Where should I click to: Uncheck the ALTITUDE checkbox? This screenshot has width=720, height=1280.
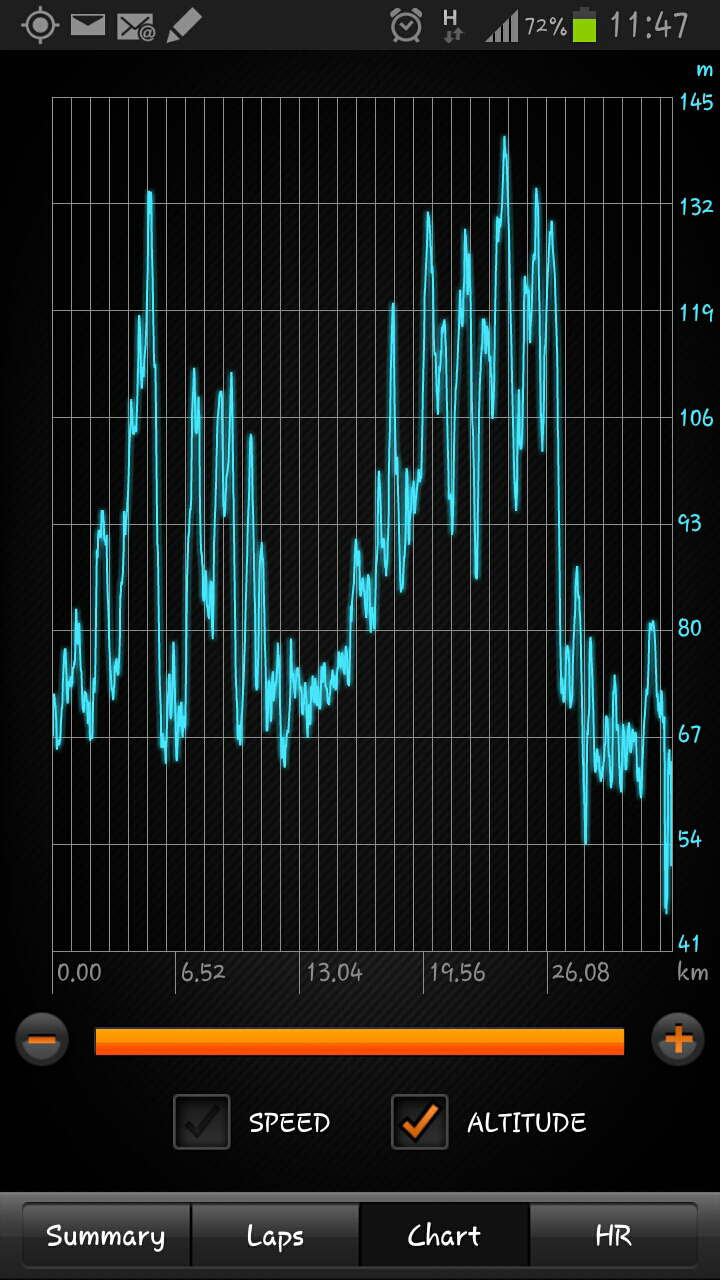[x=420, y=1121]
